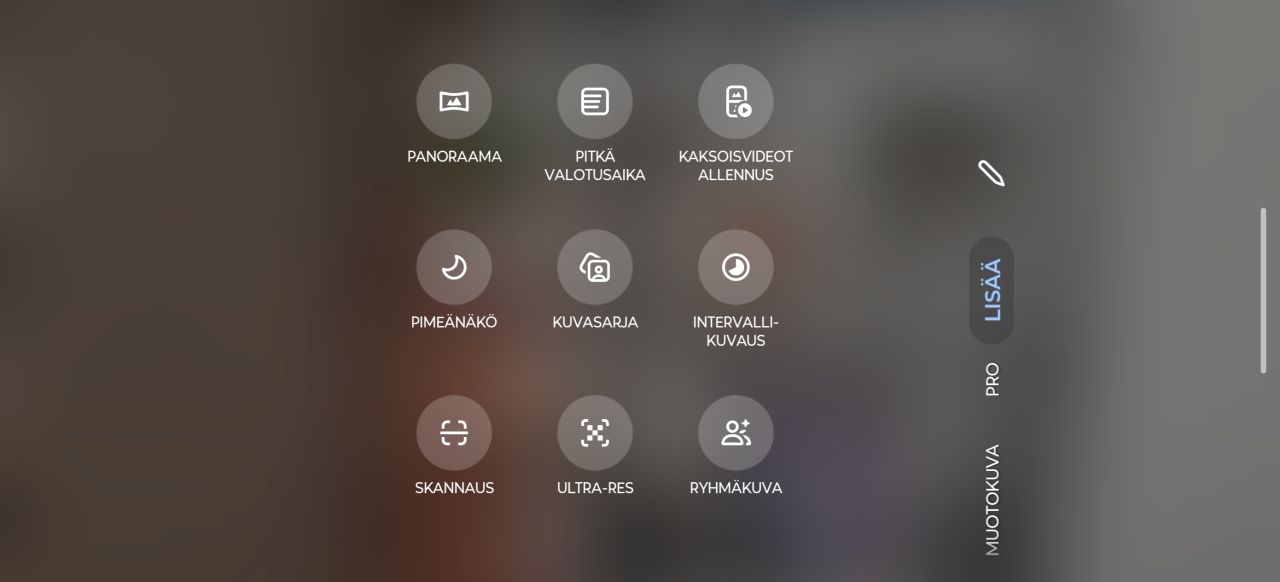
Task: Start Skannaus mode
Action: click(x=454, y=433)
